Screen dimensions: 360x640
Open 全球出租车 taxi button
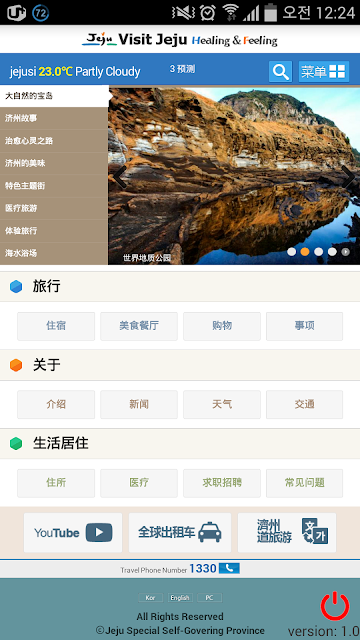click(x=180, y=533)
